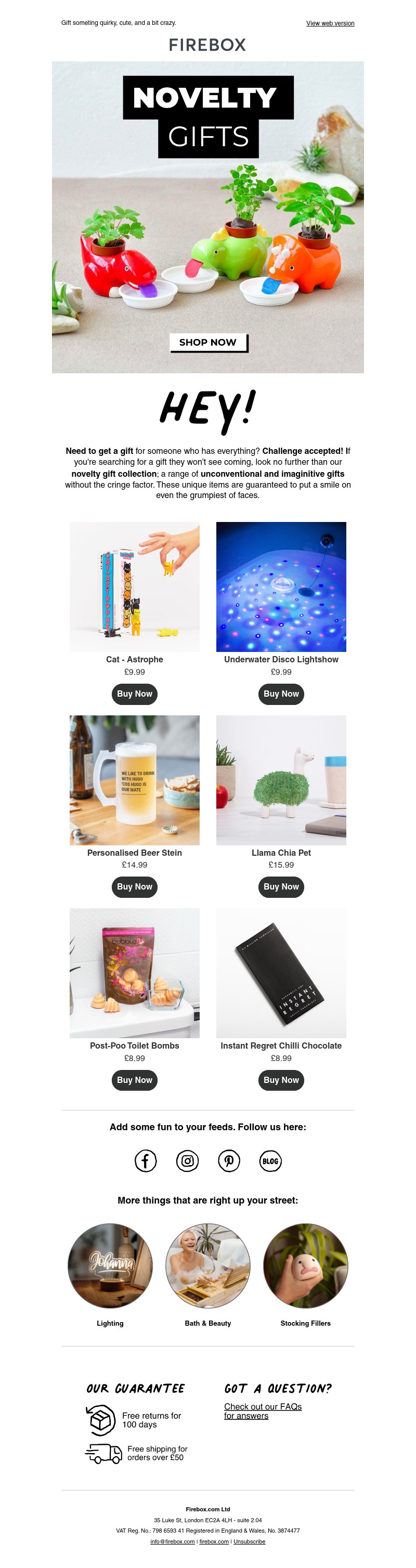Open the Llama Chia Pet product image
This screenshot has height=1568, width=416.
(x=281, y=780)
